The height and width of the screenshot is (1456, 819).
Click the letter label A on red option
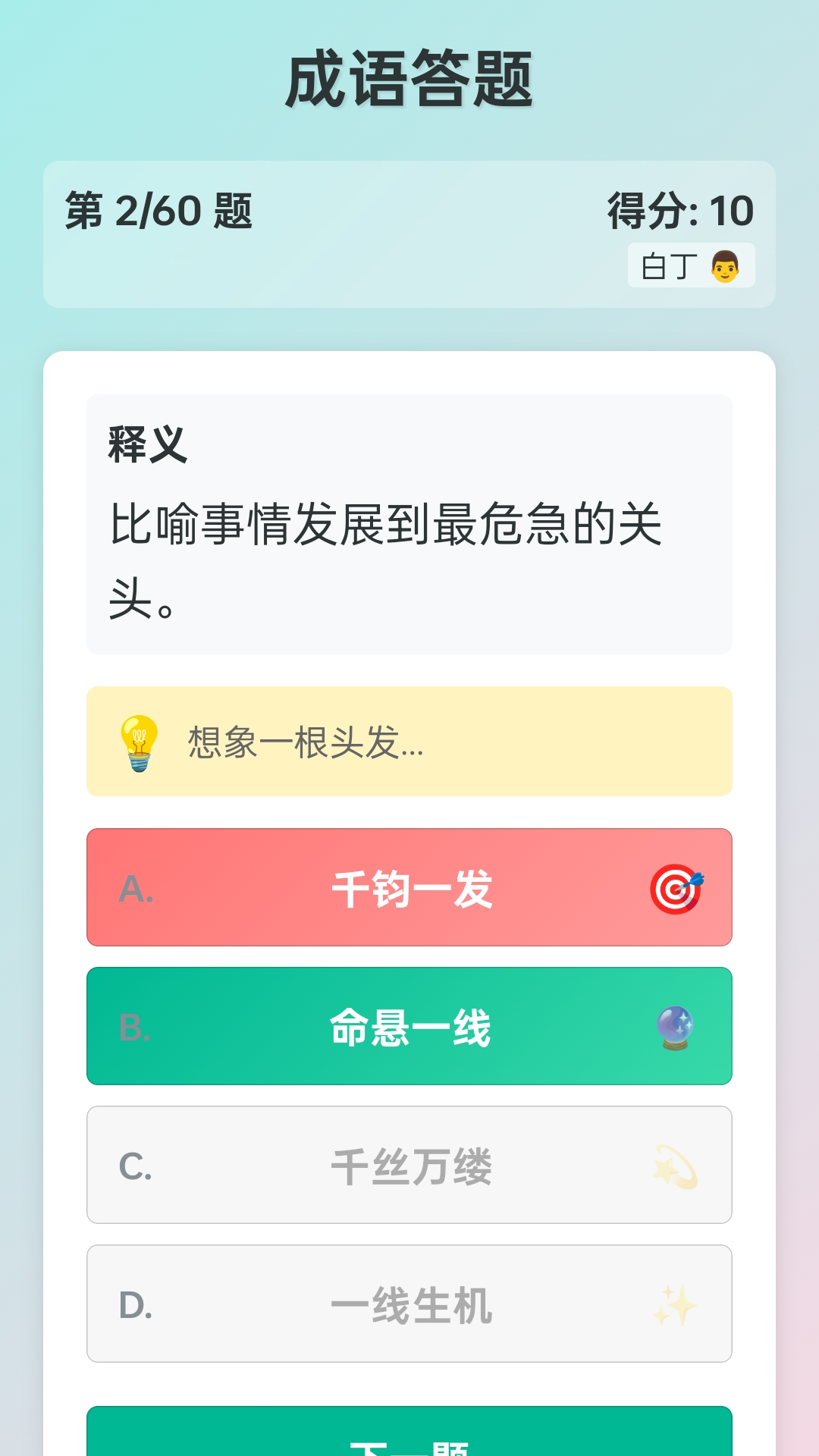pos(135,887)
